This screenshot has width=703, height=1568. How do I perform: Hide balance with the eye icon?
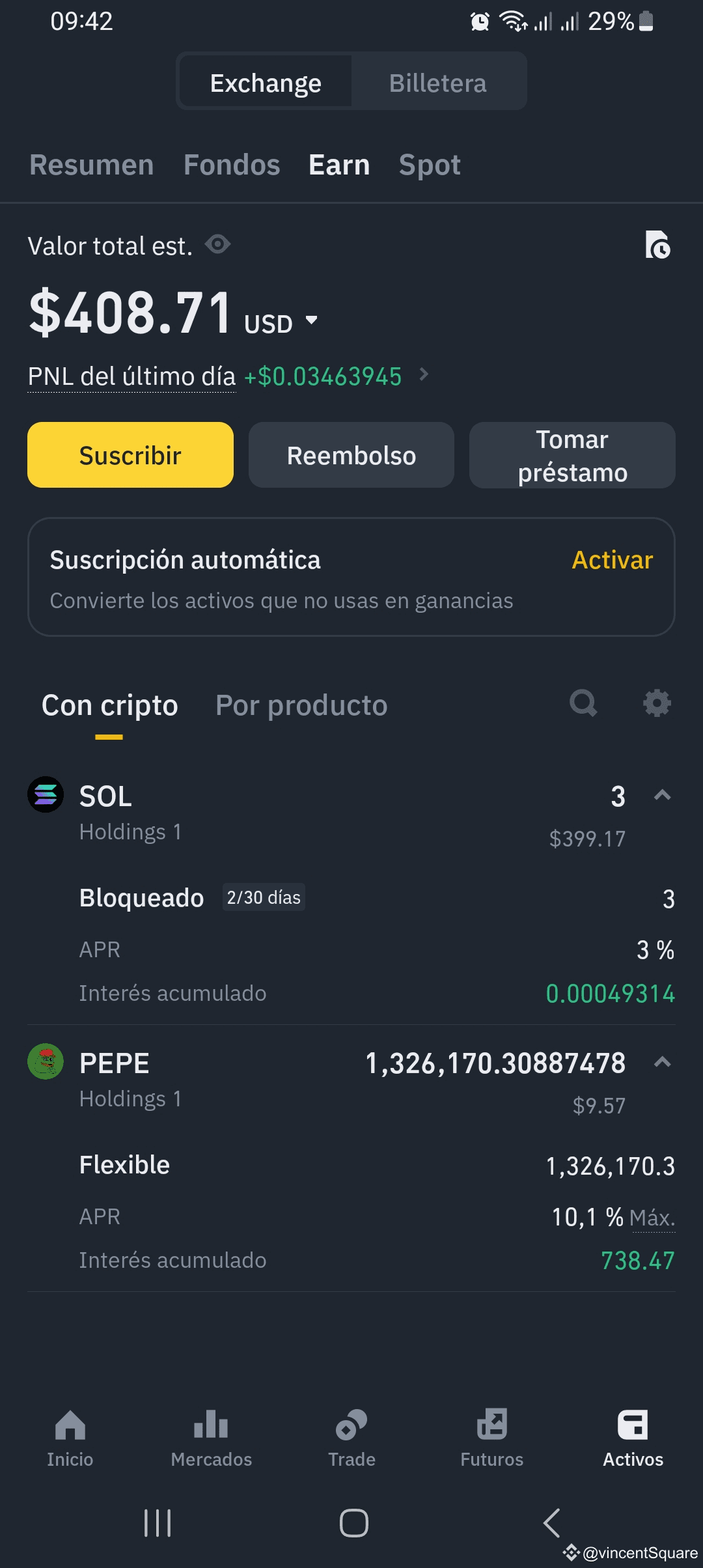(x=217, y=244)
